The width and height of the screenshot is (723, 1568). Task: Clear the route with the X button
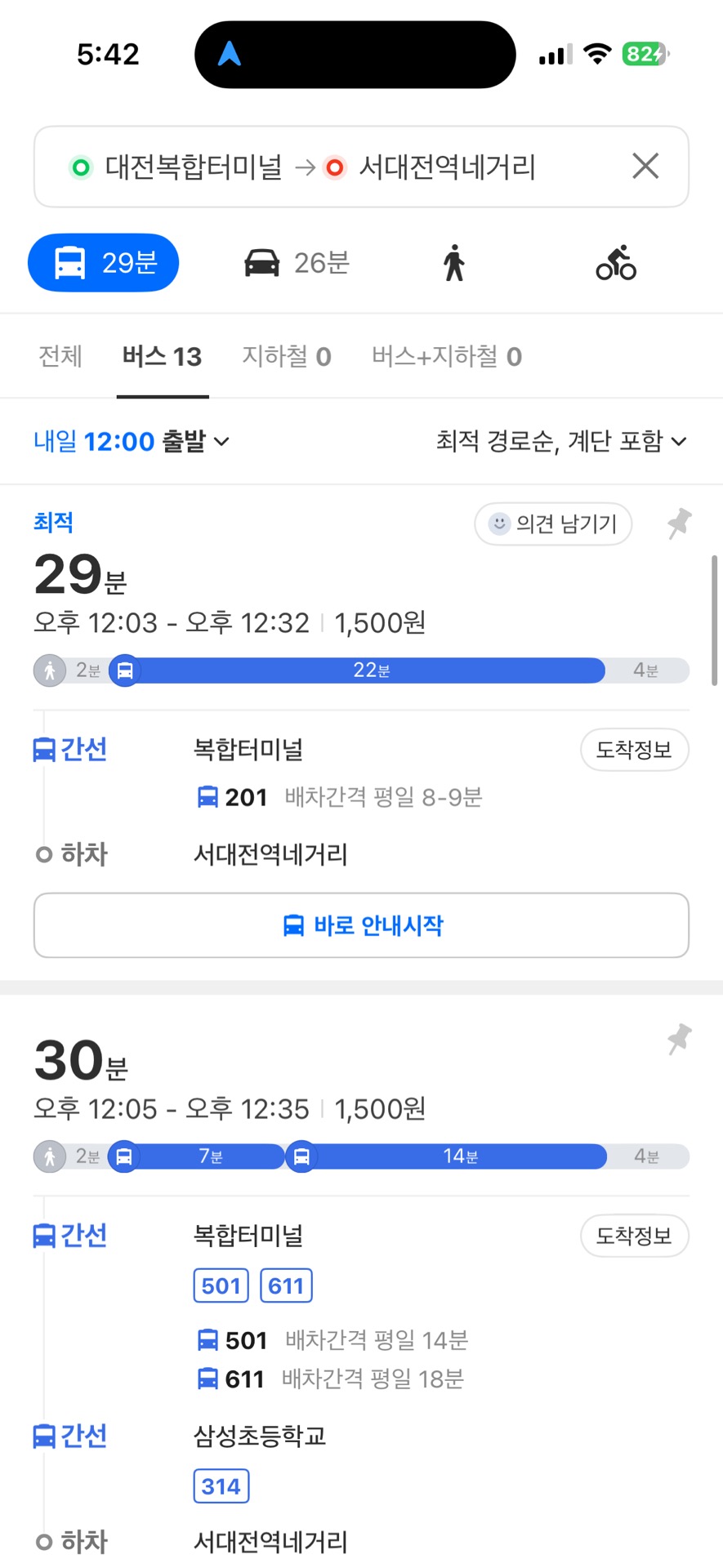coord(645,167)
